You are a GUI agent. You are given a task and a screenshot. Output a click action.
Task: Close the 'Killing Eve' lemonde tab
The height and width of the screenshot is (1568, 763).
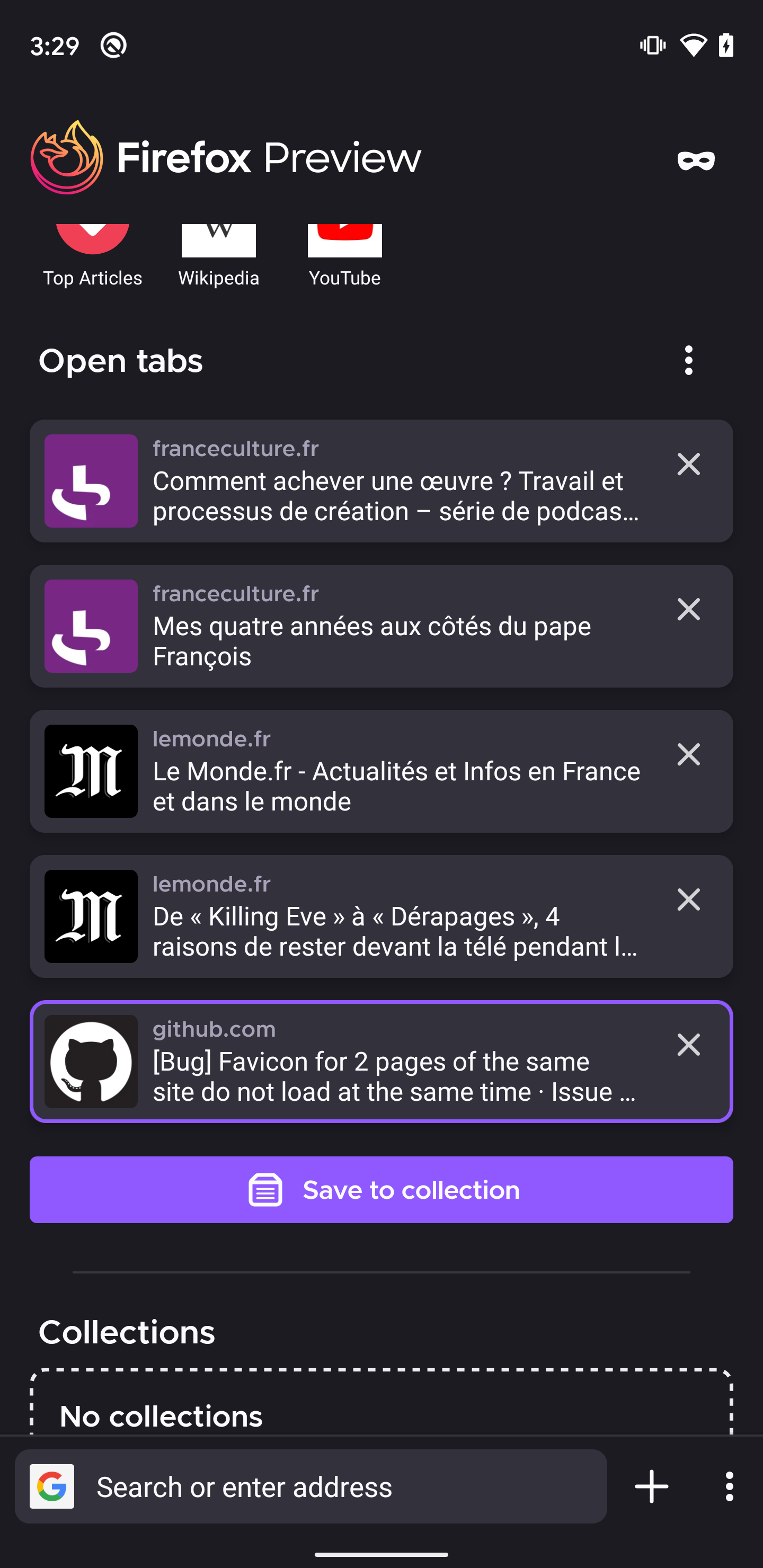tap(689, 899)
